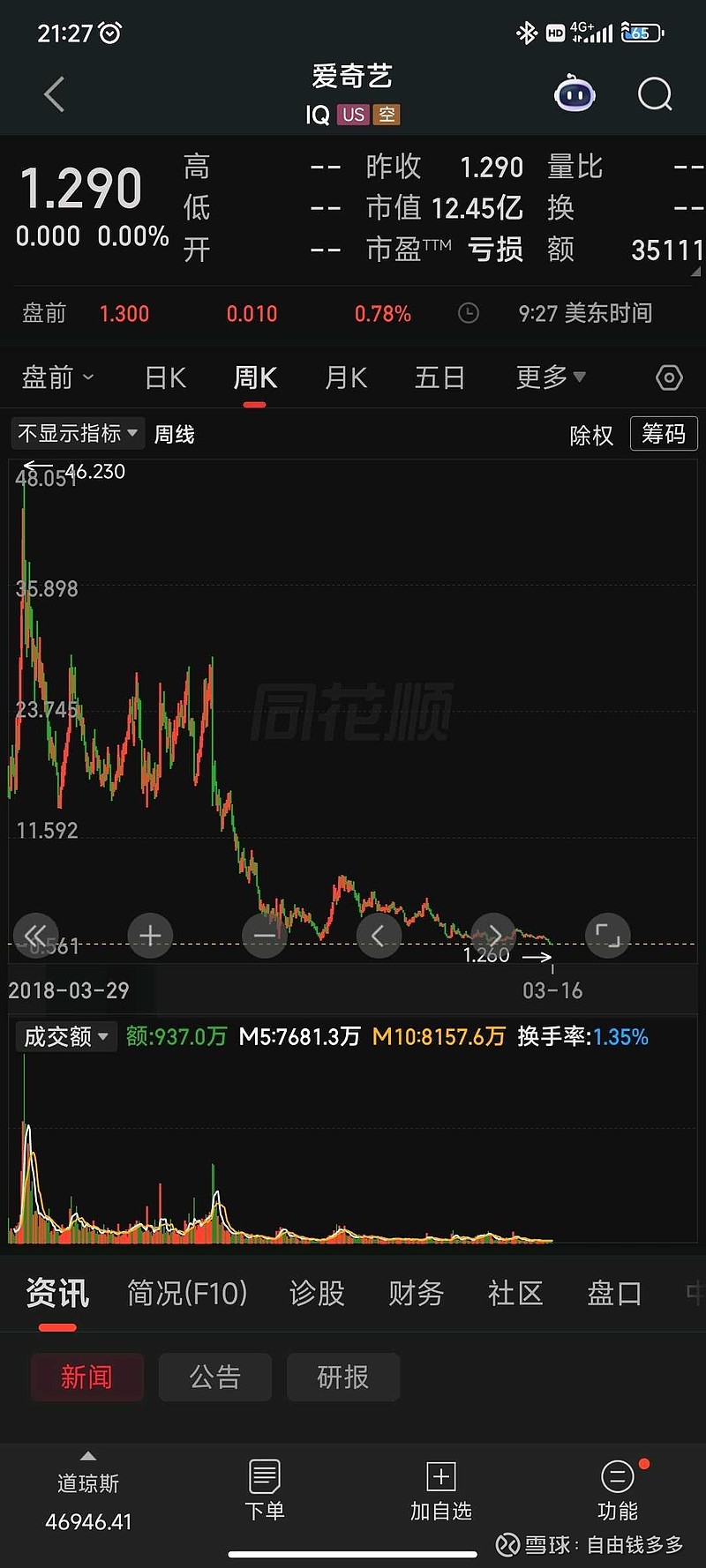The height and width of the screenshot is (1568, 706).
Task: Expand chart to fullscreen mode
Action: point(607,936)
